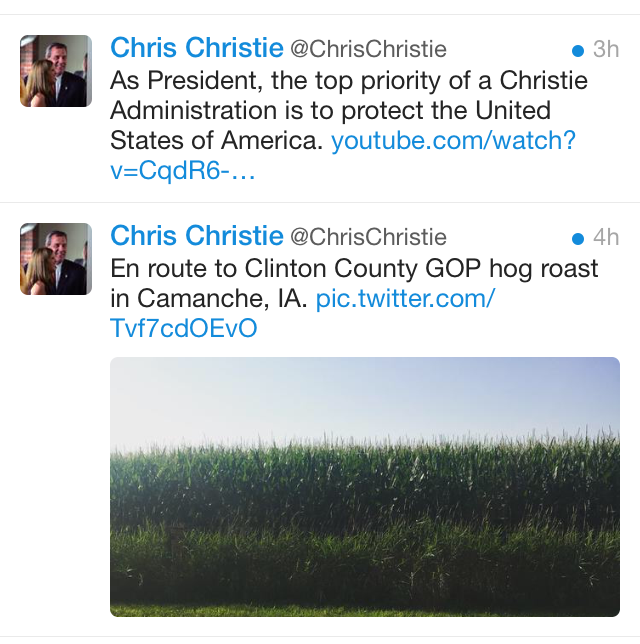This screenshot has height=644, width=640.
Task: Open the profile photo on the 3h tweet
Action: [56, 71]
